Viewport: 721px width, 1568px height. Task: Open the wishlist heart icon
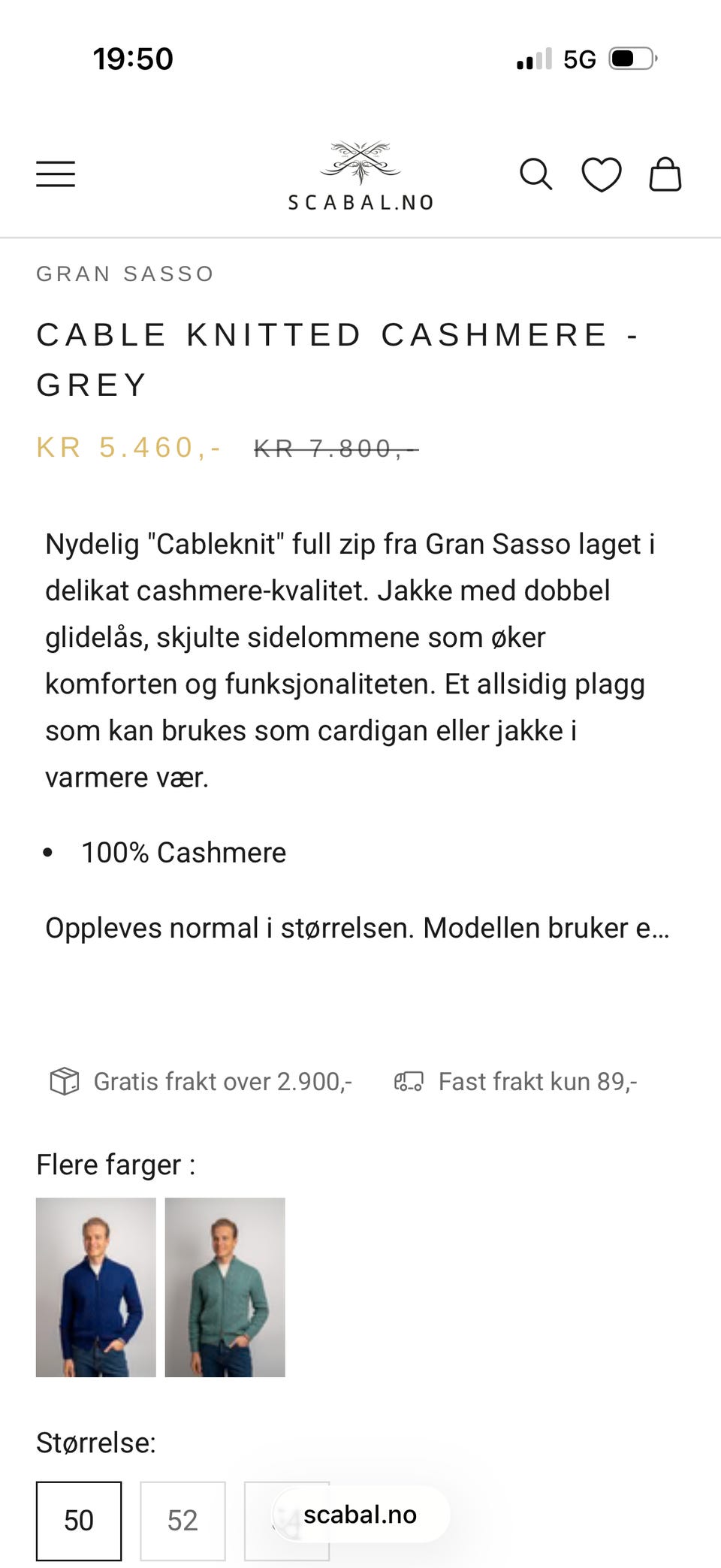602,174
